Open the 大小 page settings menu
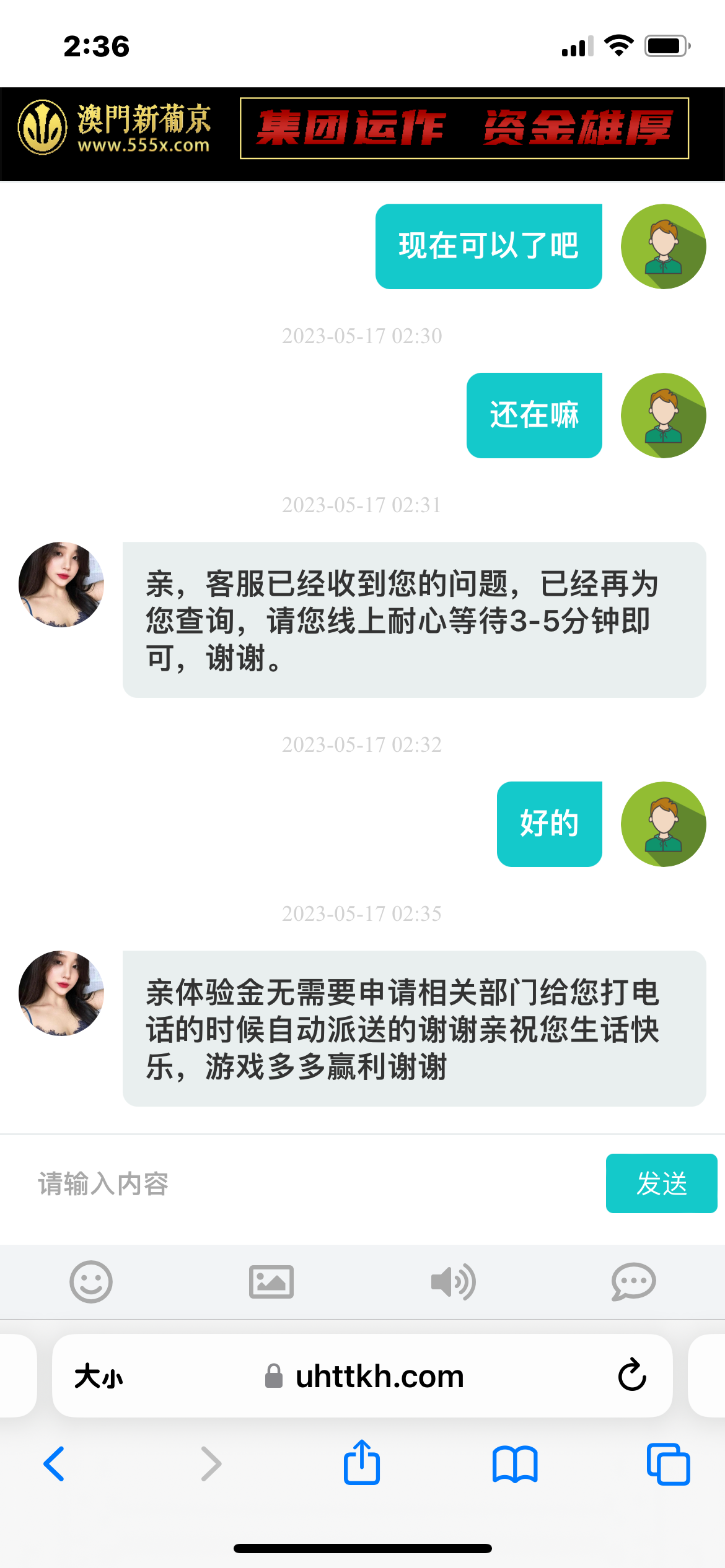This screenshot has width=725, height=1568. point(99,1377)
